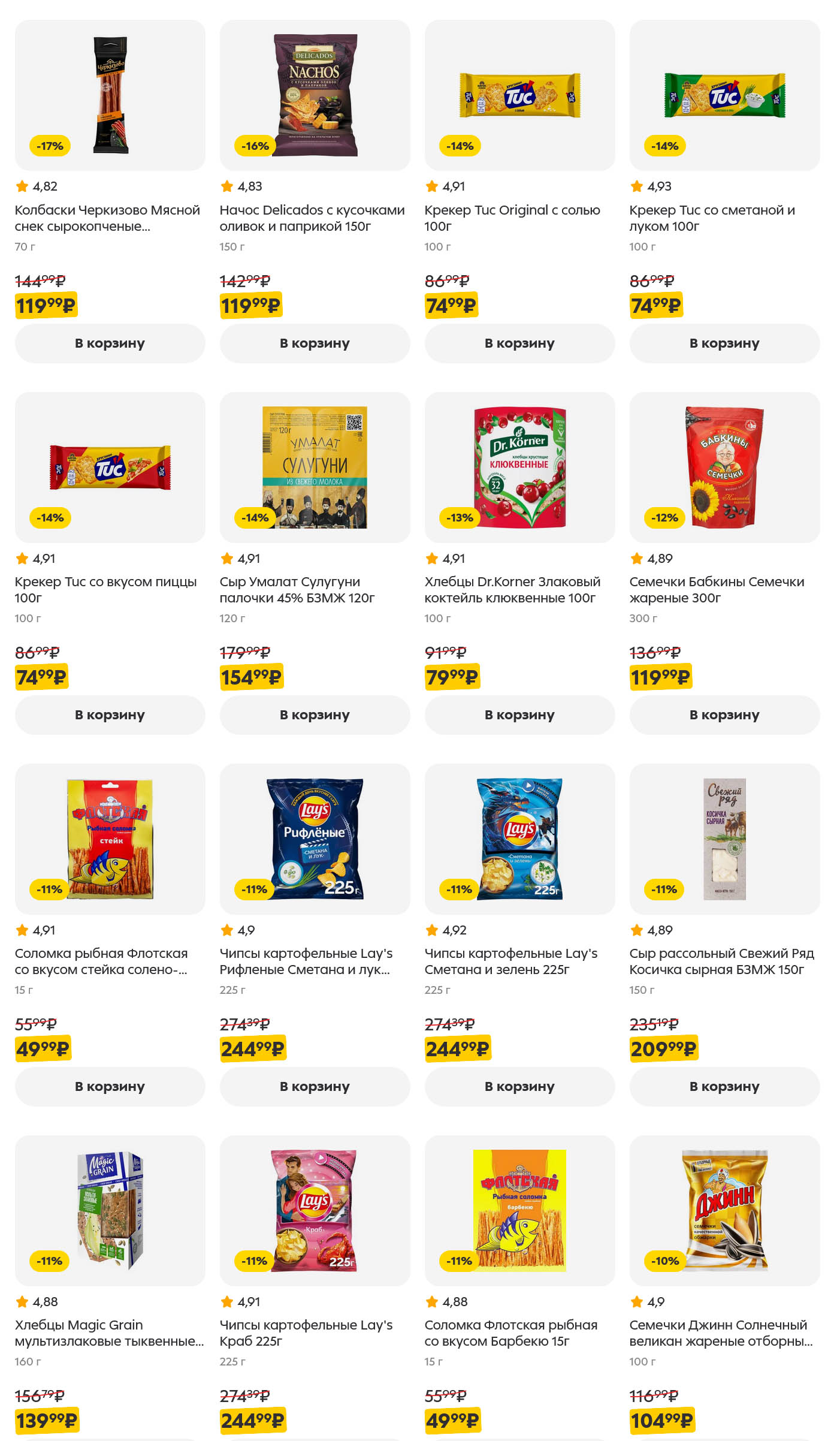This screenshot has height=1441, width=840.
Task: View the Dr.Korner клюквенные хлебцы image
Action: 519,468
